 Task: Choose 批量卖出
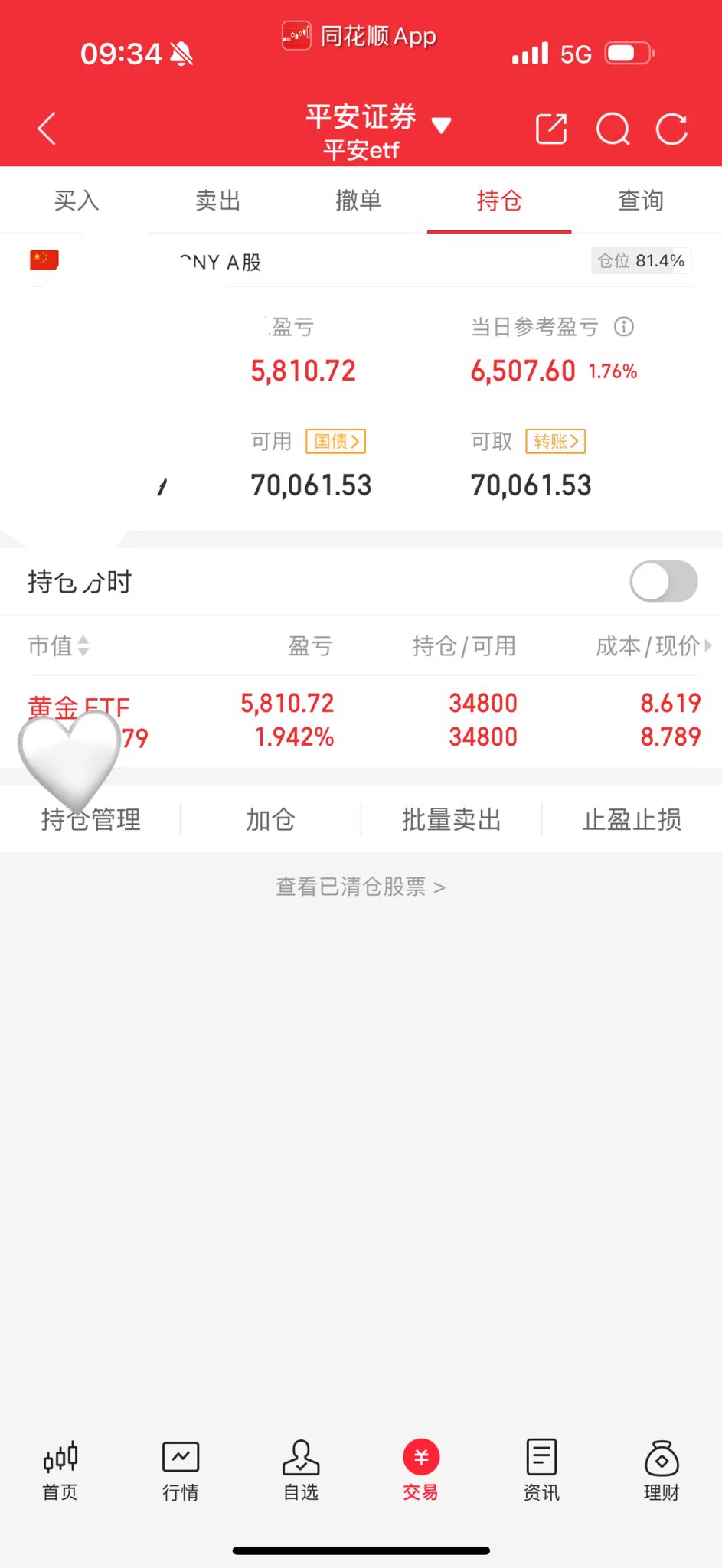pyautogui.click(x=451, y=819)
